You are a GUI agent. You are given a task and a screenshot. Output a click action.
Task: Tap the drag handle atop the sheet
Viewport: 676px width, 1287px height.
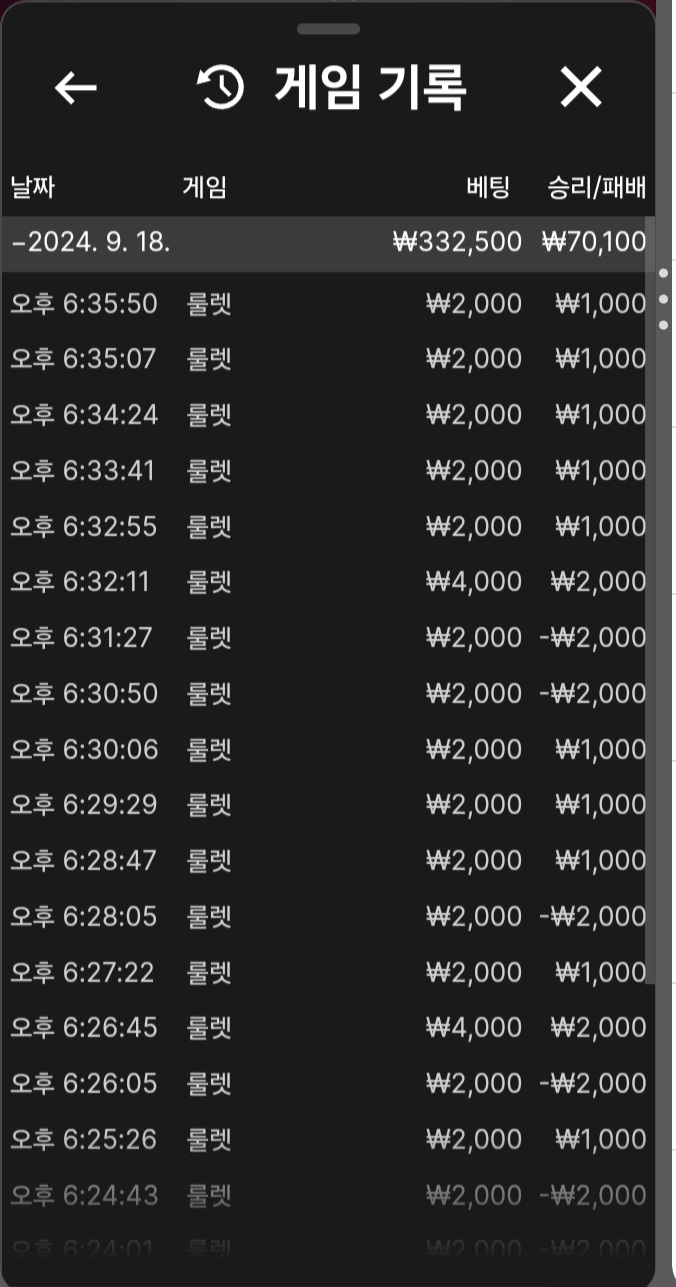click(x=328, y=29)
